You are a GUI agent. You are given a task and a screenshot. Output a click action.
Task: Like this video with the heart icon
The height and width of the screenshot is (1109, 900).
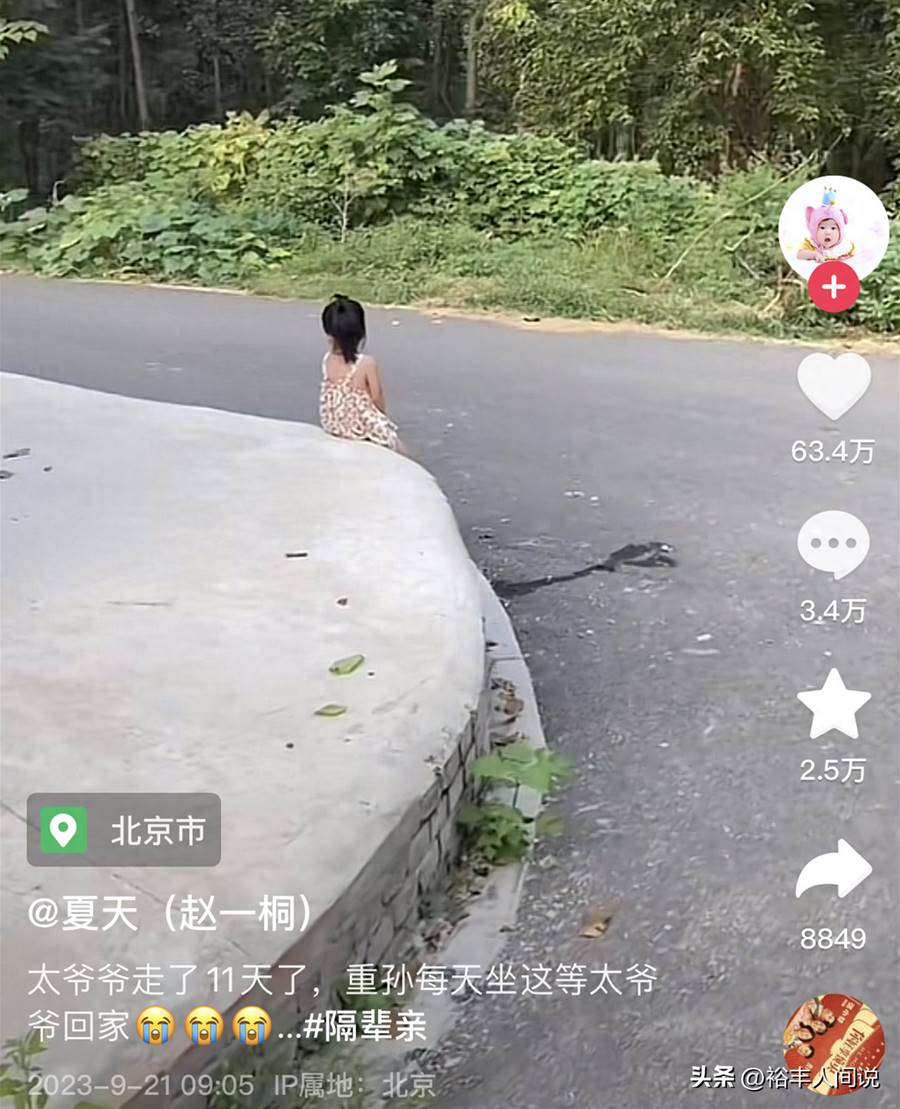pyautogui.click(x=833, y=386)
